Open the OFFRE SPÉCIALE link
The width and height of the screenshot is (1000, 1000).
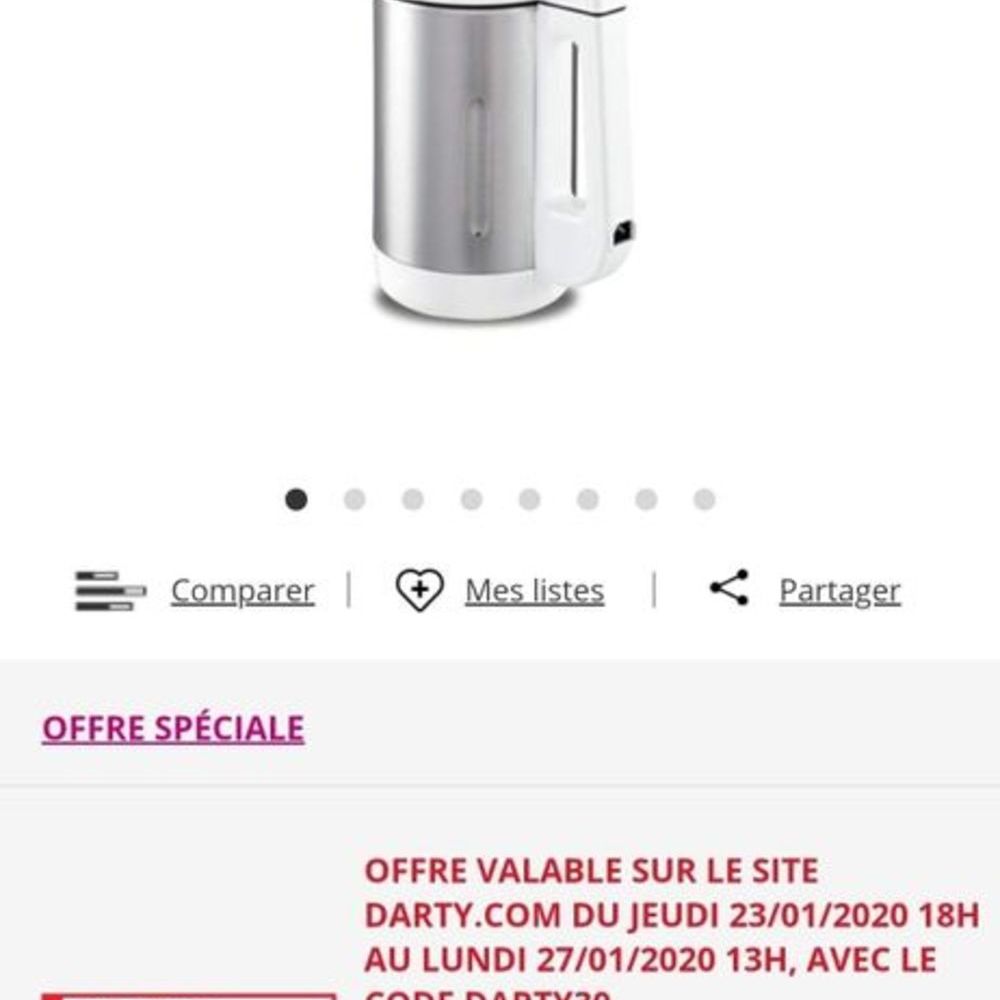(x=173, y=728)
